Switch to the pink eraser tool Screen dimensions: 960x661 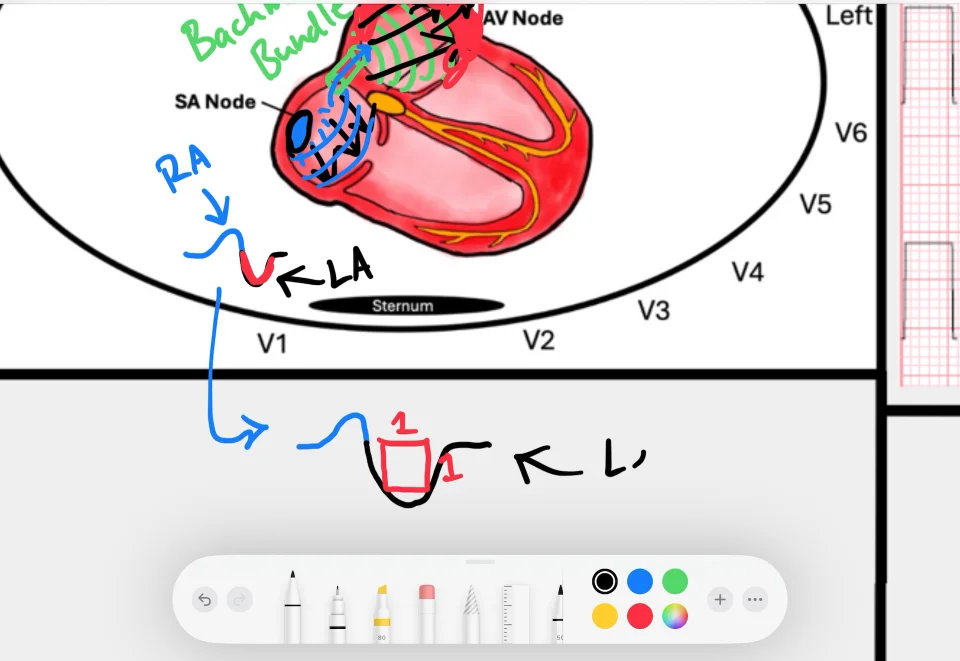click(426, 610)
